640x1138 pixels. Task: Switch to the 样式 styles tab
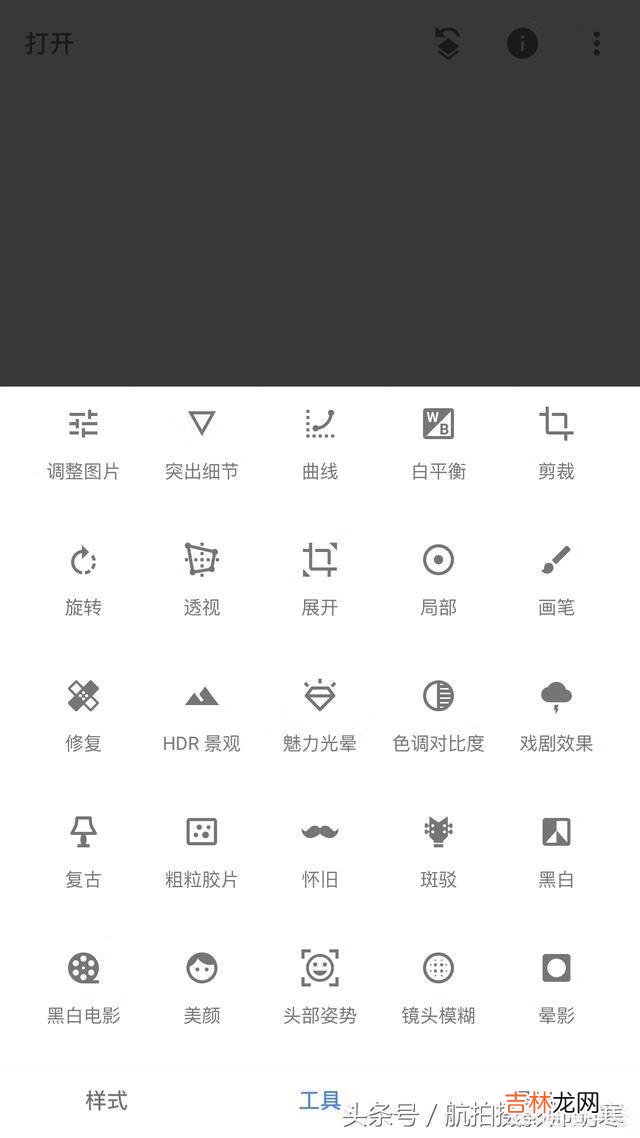(x=107, y=1101)
